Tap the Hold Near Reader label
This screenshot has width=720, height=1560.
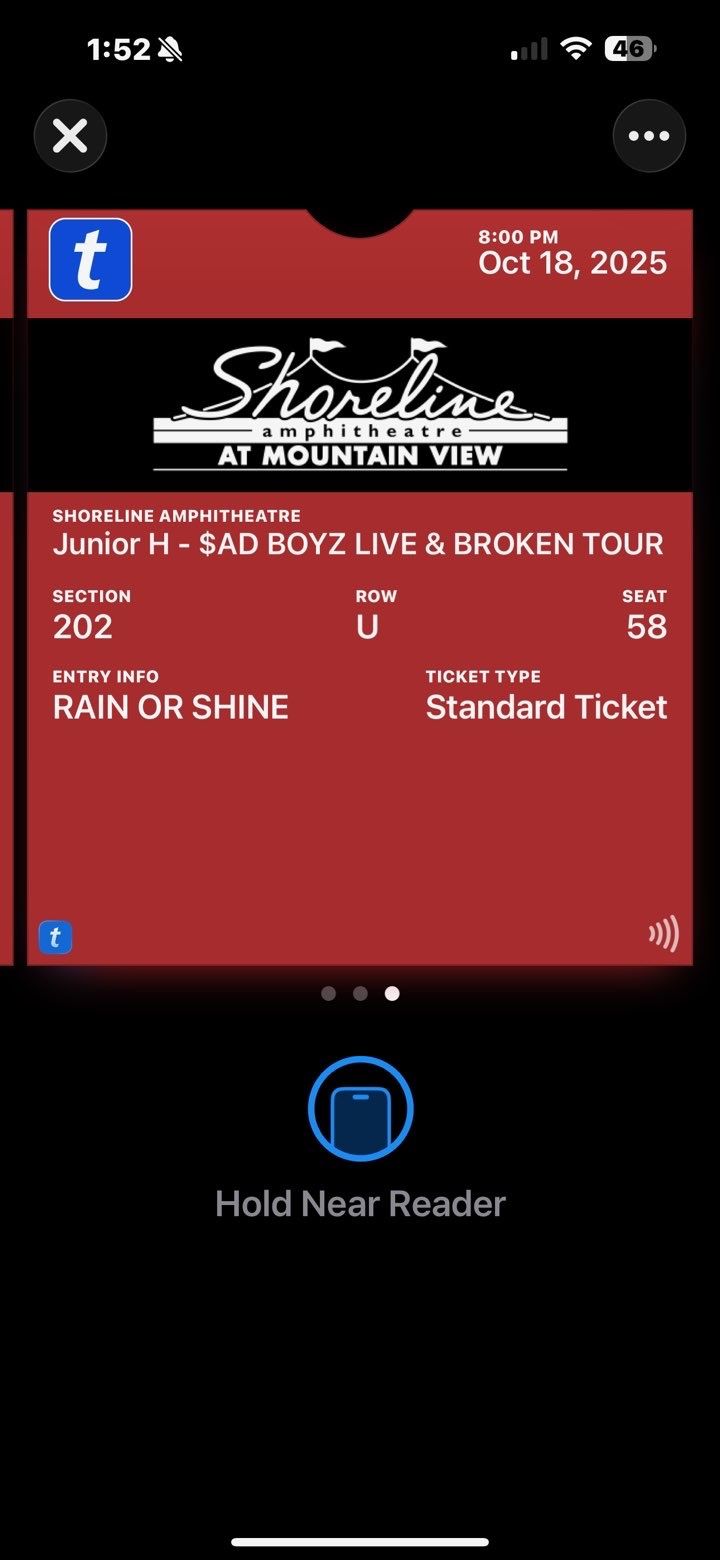360,1203
